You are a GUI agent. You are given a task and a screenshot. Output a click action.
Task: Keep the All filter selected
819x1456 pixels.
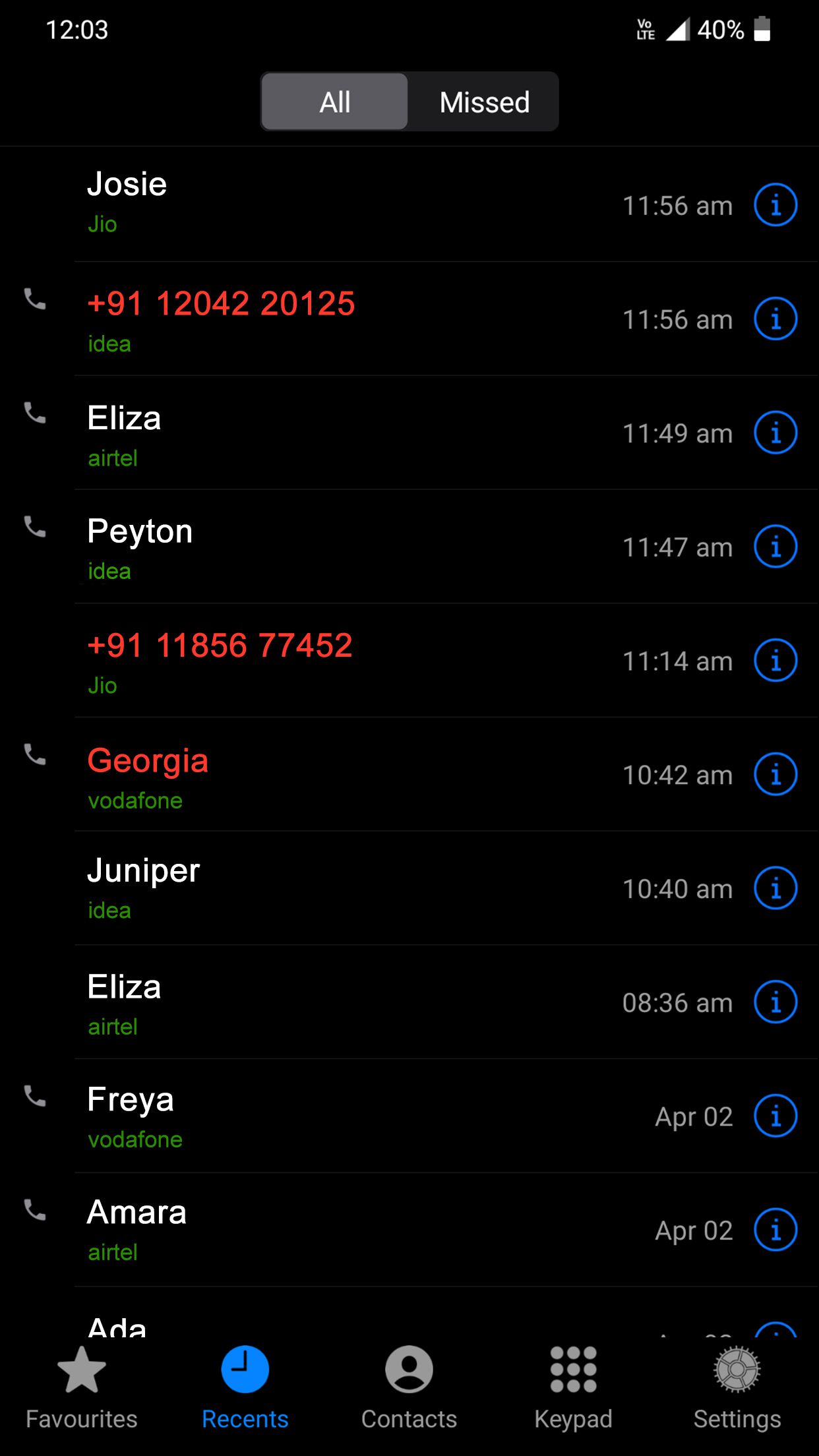tap(334, 102)
